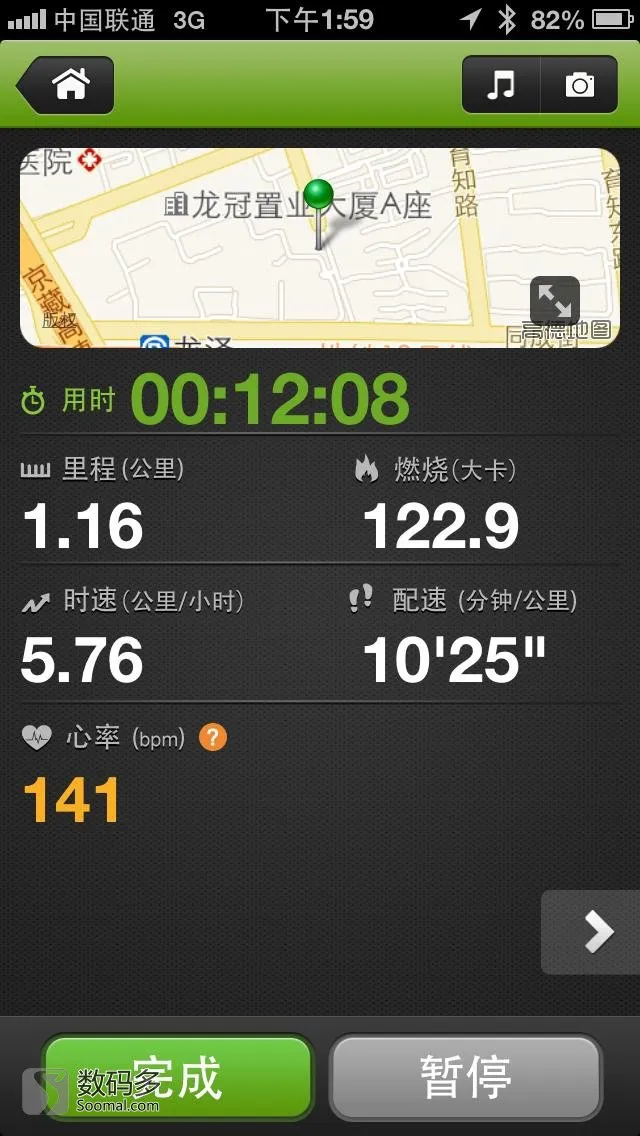
Task: Expand the map to full screen
Action: coord(555,301)
